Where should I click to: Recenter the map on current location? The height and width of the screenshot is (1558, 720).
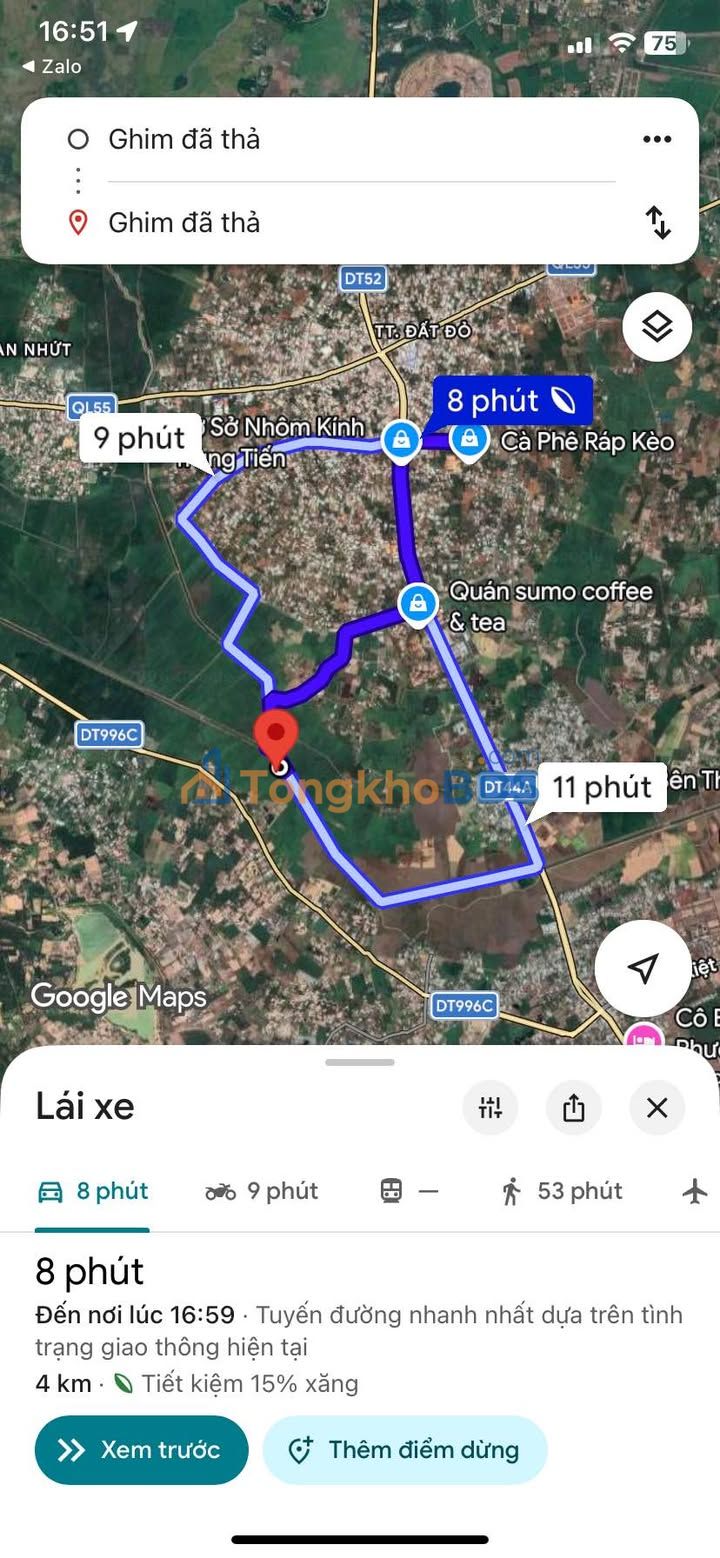tap(643, 968)
